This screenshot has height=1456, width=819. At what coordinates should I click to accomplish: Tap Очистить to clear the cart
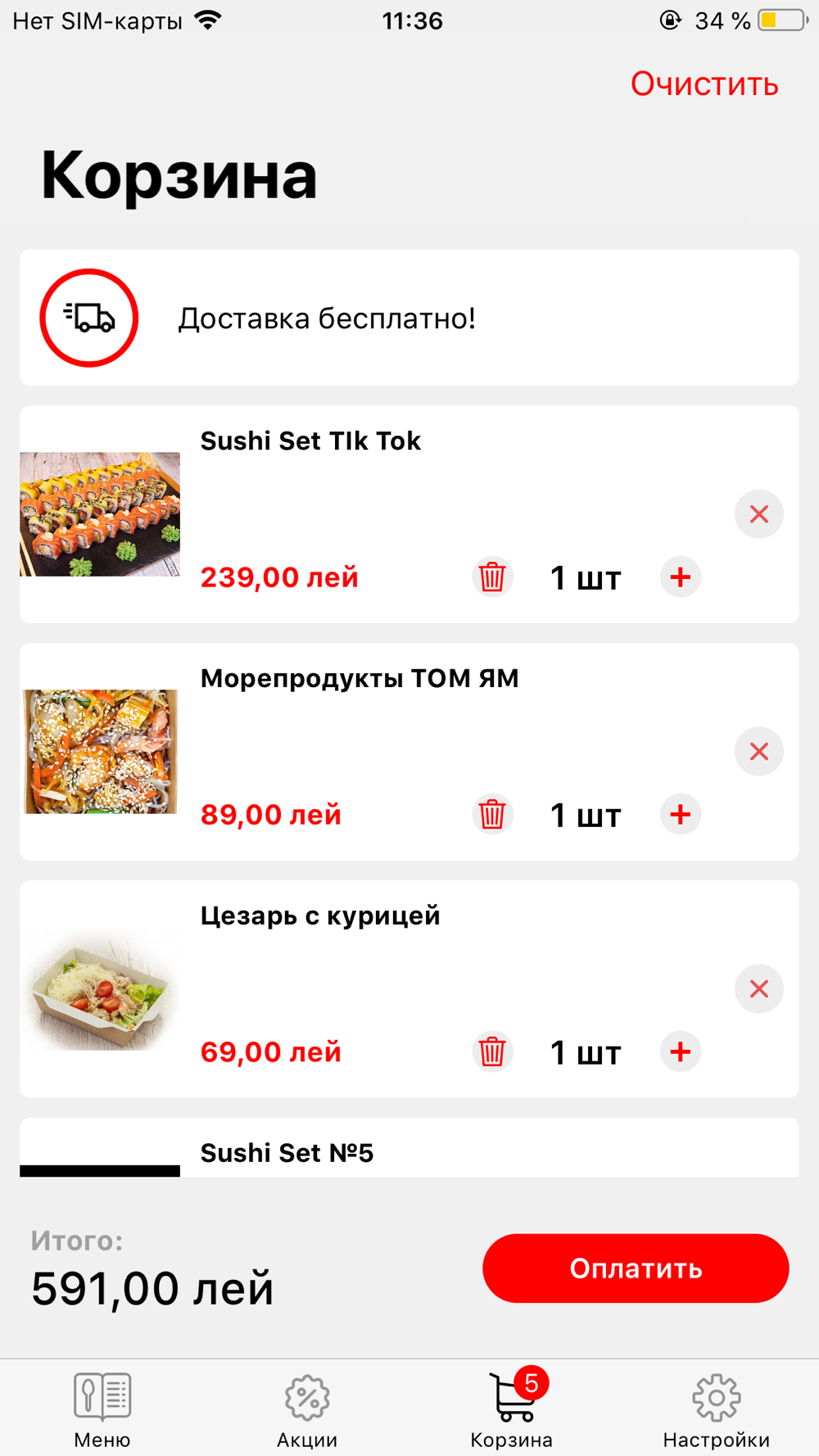pyautogui.click(x=704, y=84)
